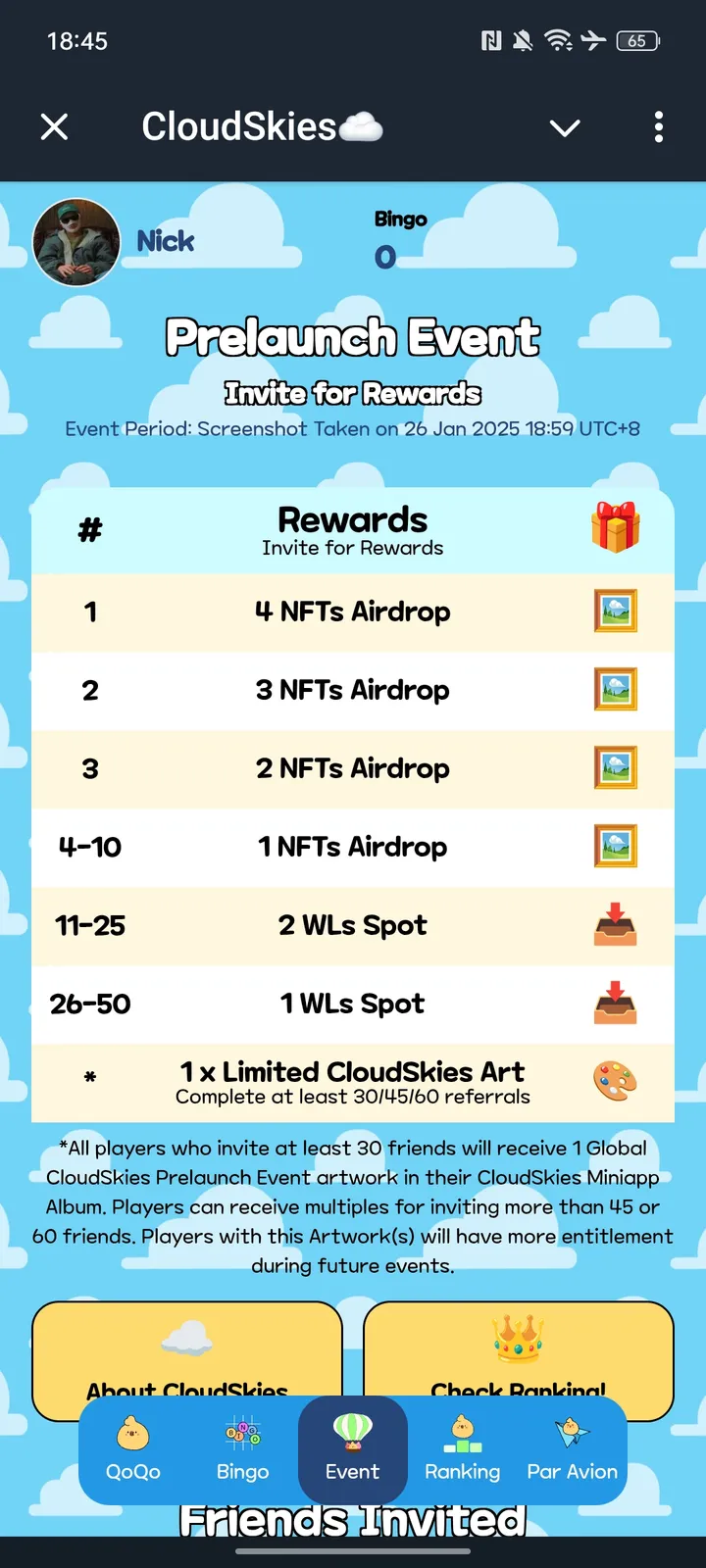The height and width of the screenshot is (1568, 706).
Task: Click the gift box icon in Rewards header
Action: pos(616,526)
